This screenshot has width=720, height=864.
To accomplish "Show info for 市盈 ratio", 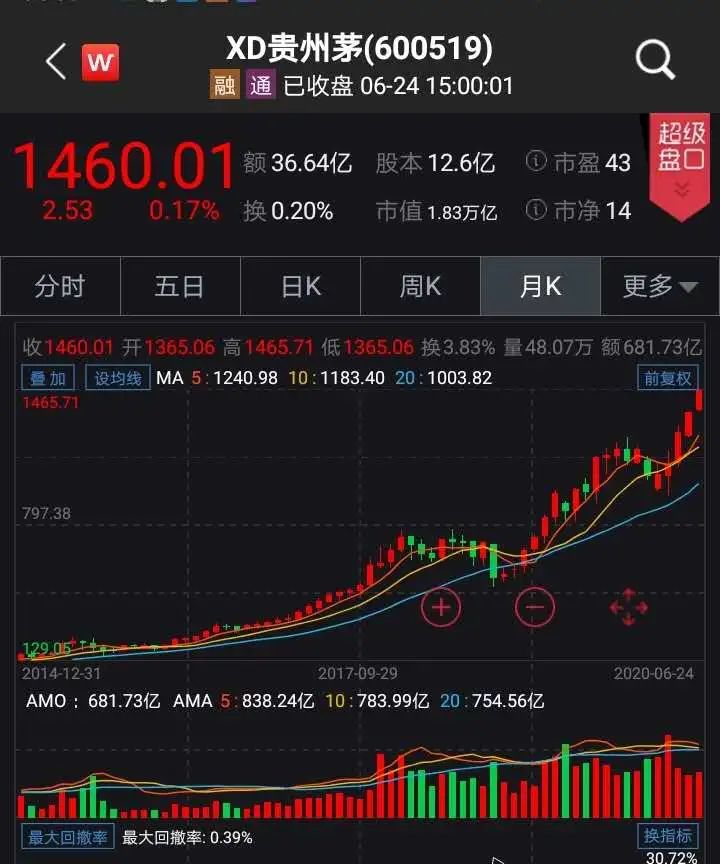I will point(538,162).
